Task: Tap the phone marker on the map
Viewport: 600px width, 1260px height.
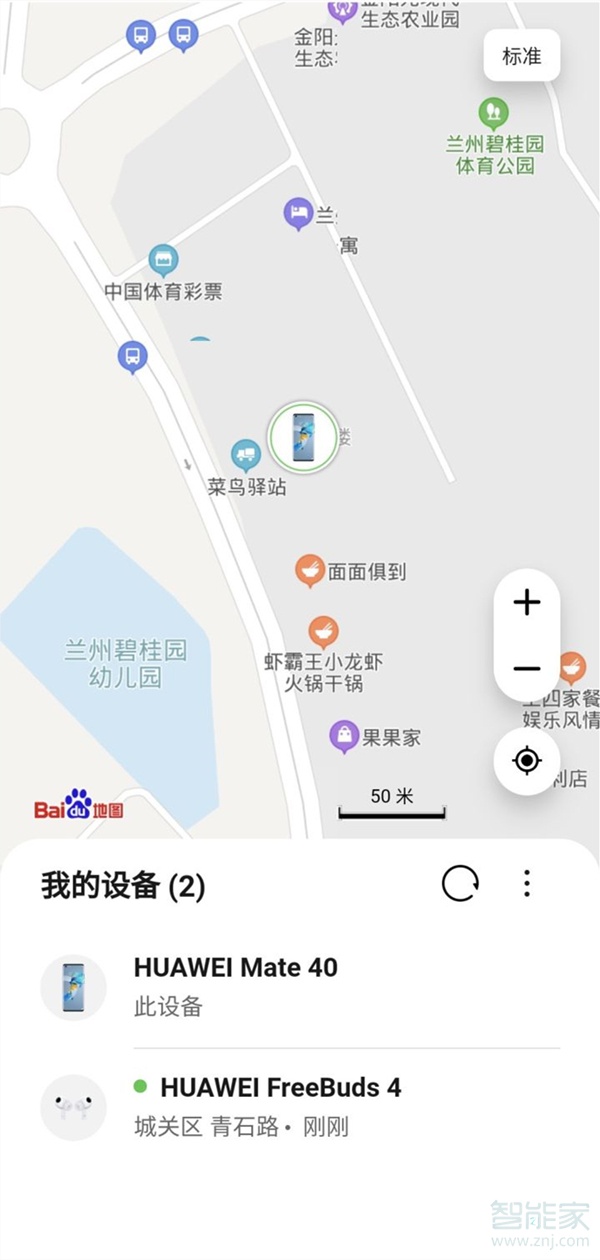Action: point(302,438)
